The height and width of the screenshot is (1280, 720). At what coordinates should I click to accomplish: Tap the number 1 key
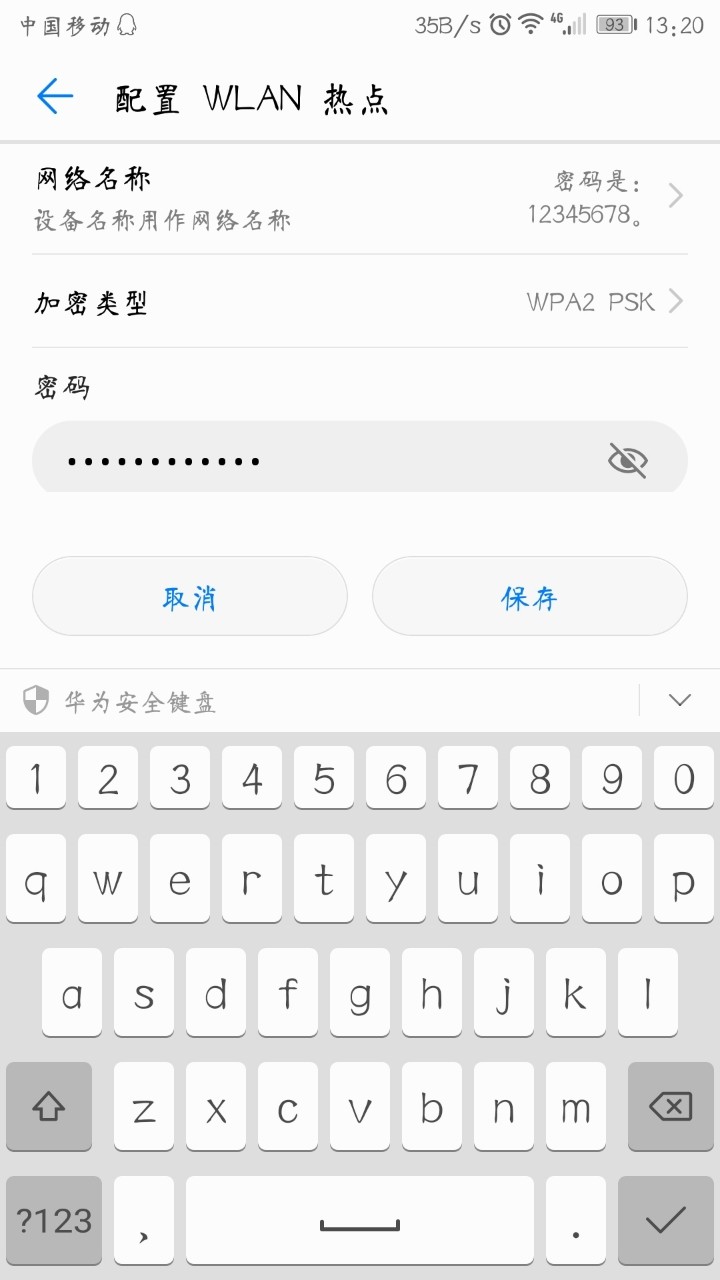pyautogui.click(x=35, y=778)
